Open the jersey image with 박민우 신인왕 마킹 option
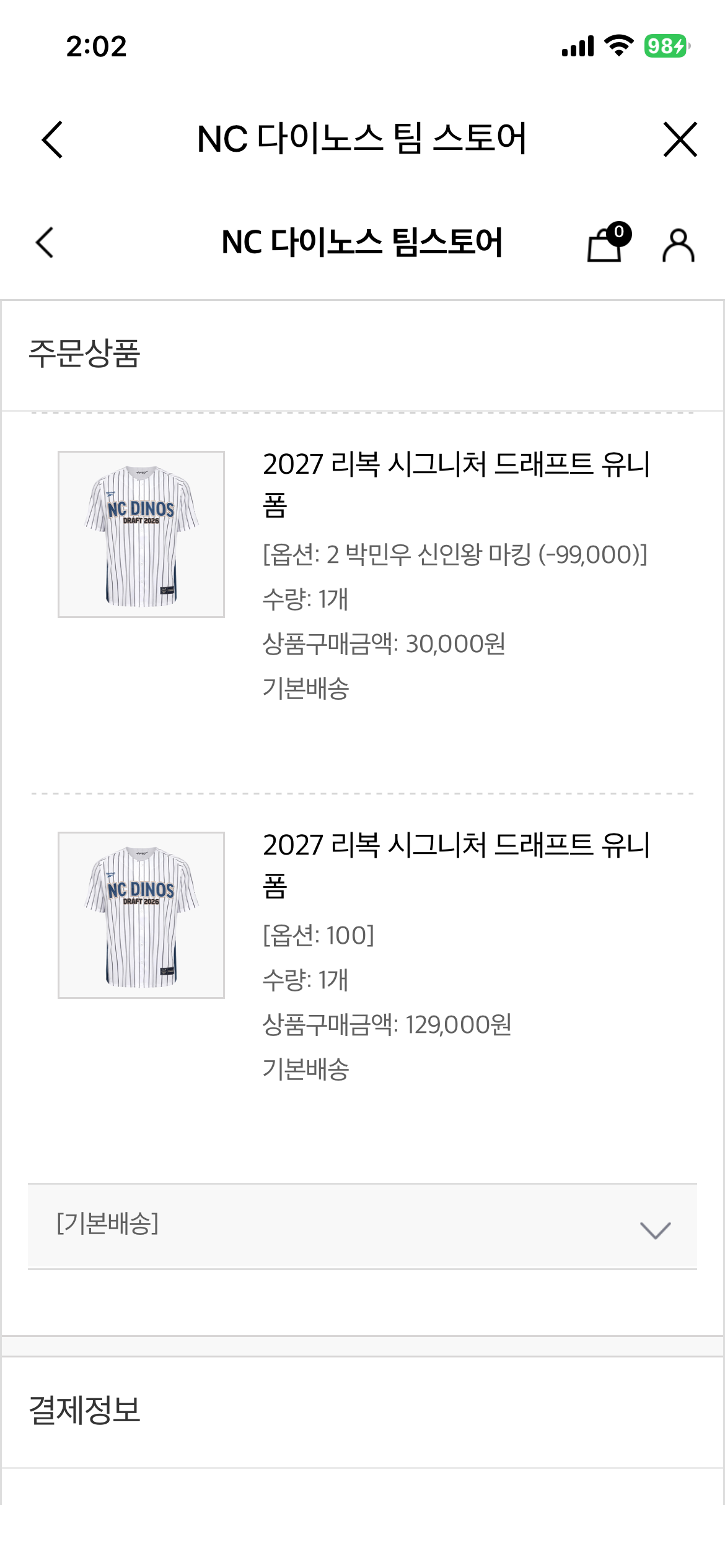 pos(141,534)
